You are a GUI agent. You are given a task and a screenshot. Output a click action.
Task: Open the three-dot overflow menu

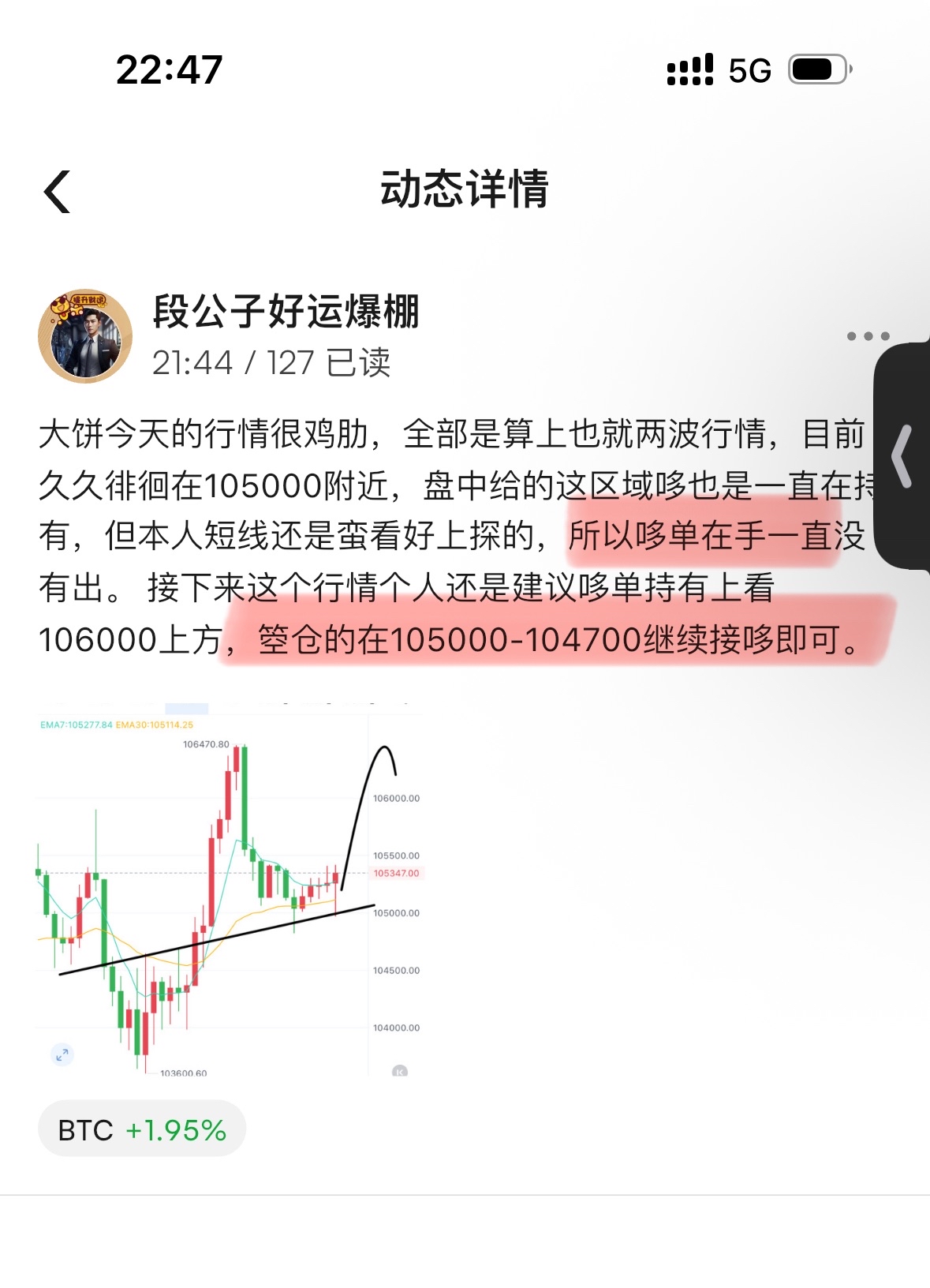pos(867,336)
